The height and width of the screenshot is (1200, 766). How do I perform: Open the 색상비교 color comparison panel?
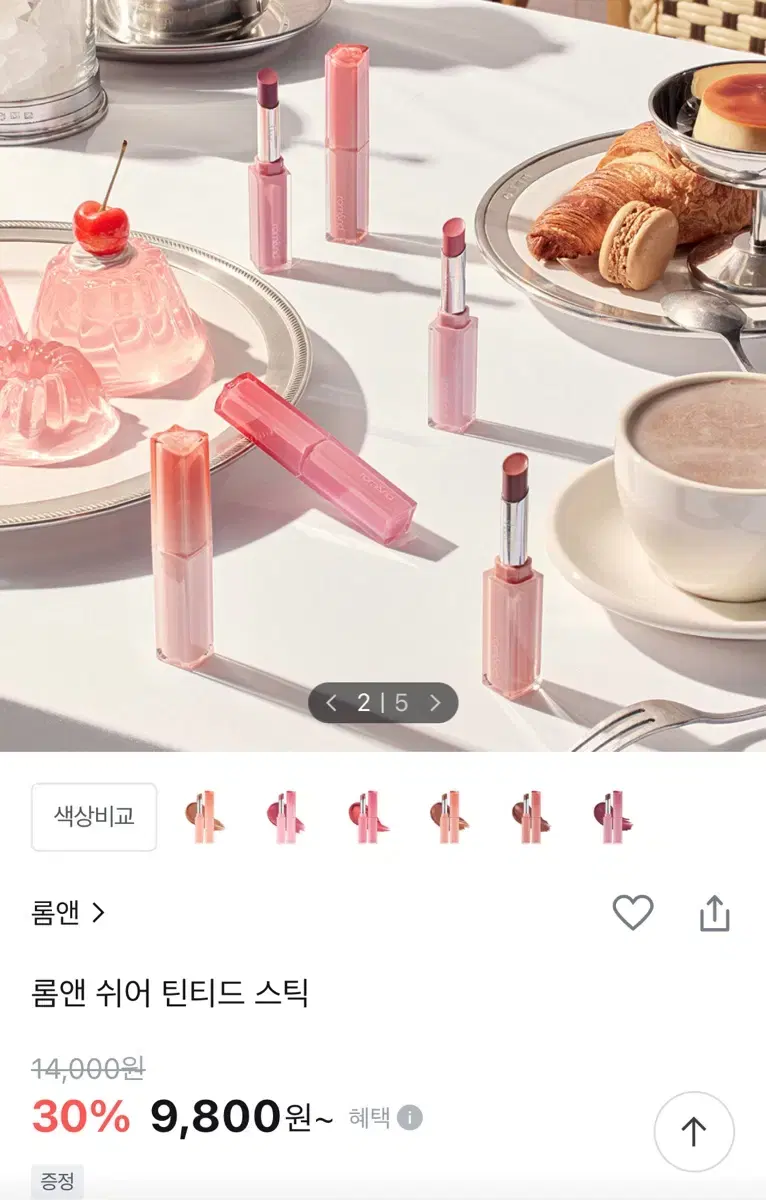tap(93, 816)
